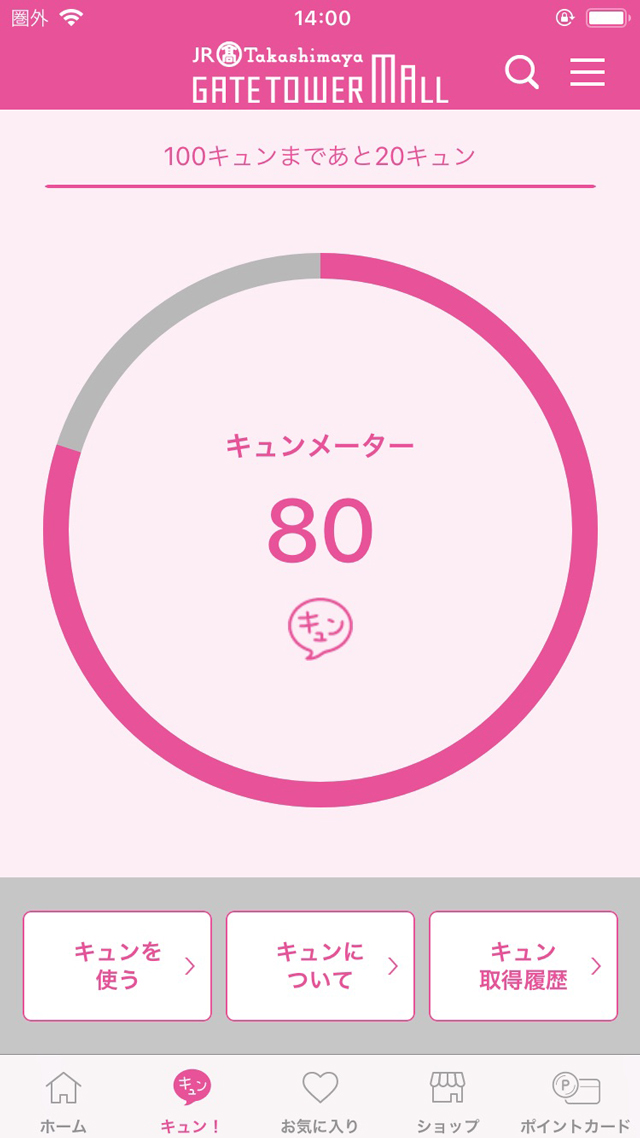View キュン取得履歴 history
Viewport: 640px width, 1138px height.
click(x=523, y=966)
